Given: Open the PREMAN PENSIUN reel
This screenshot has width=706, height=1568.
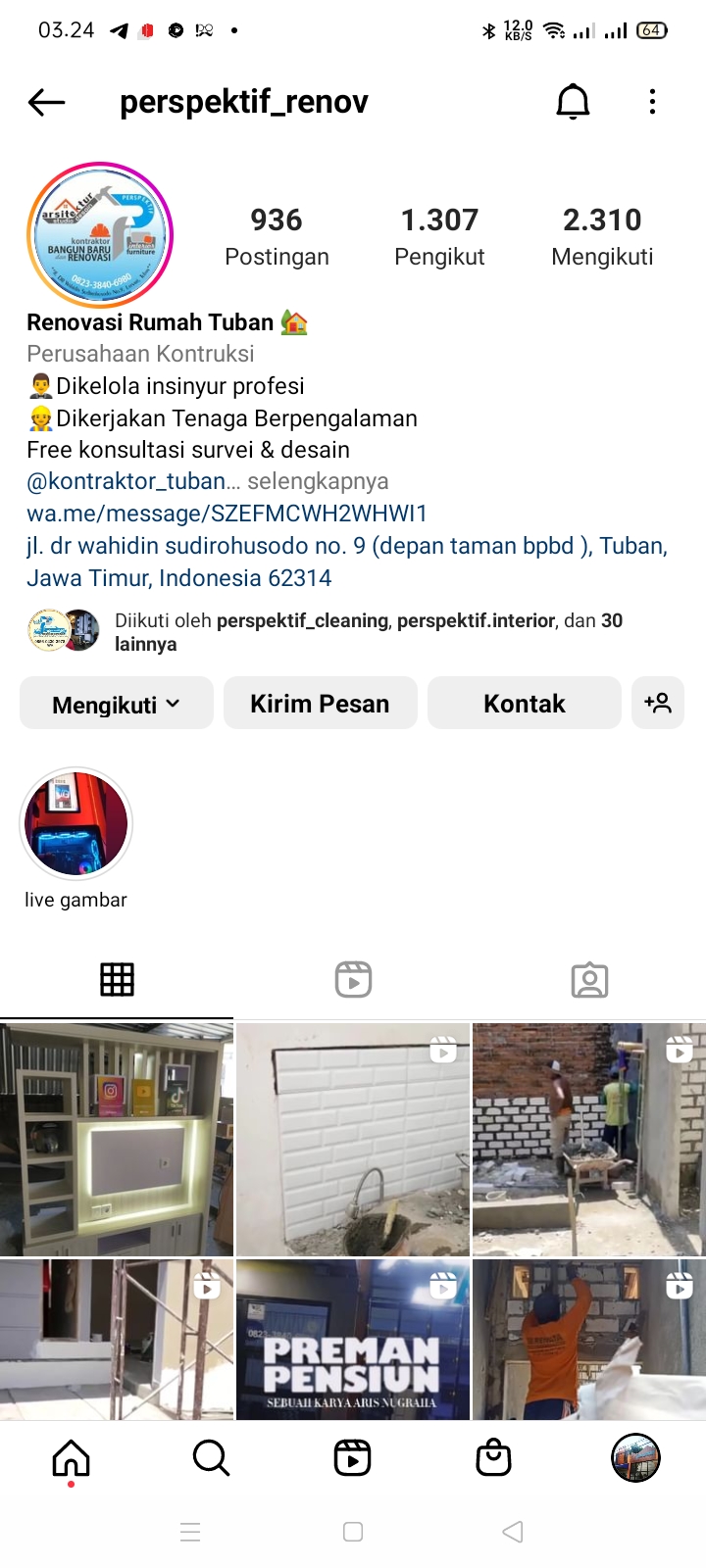Looking at the screenshot, I should coord(353,1340).
